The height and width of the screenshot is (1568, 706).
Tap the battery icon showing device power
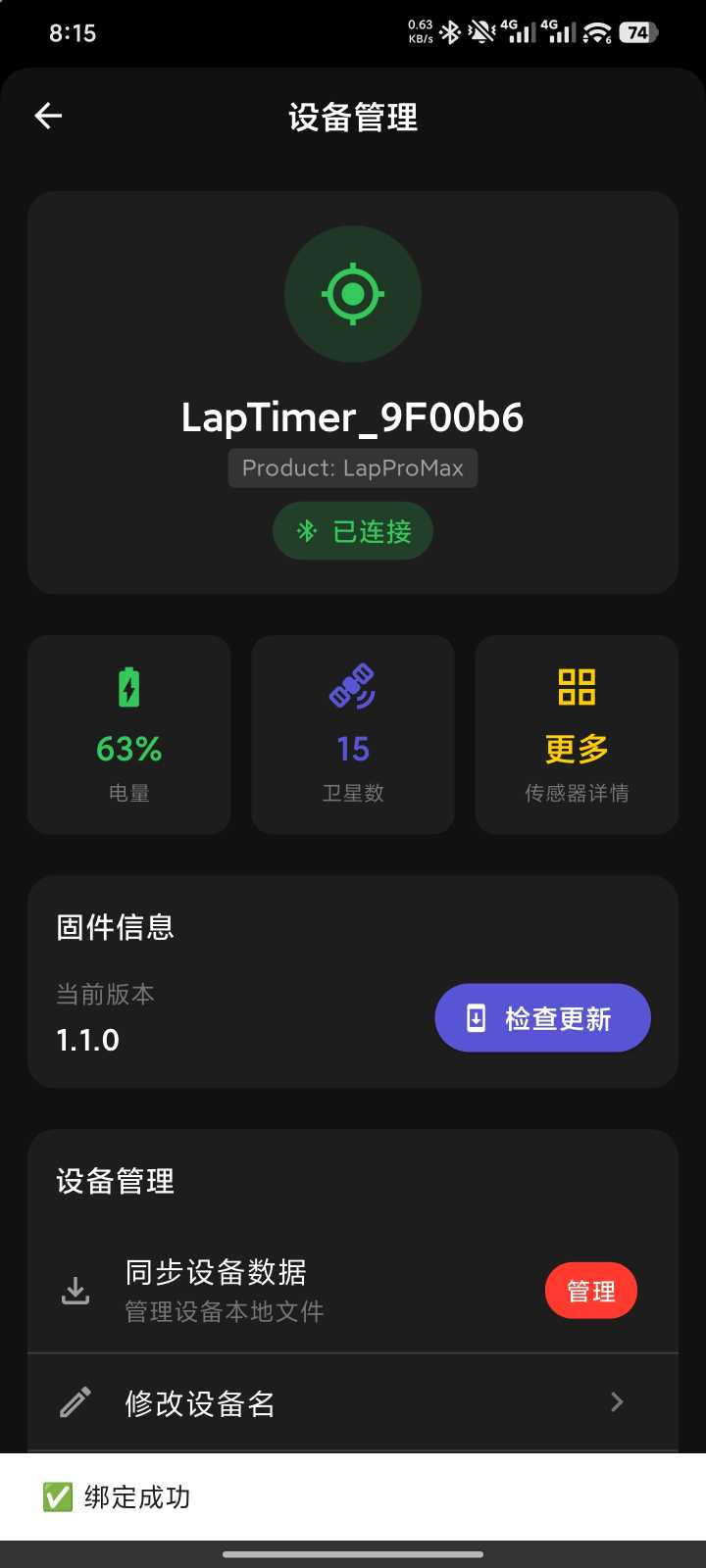(x=128, y=686)
